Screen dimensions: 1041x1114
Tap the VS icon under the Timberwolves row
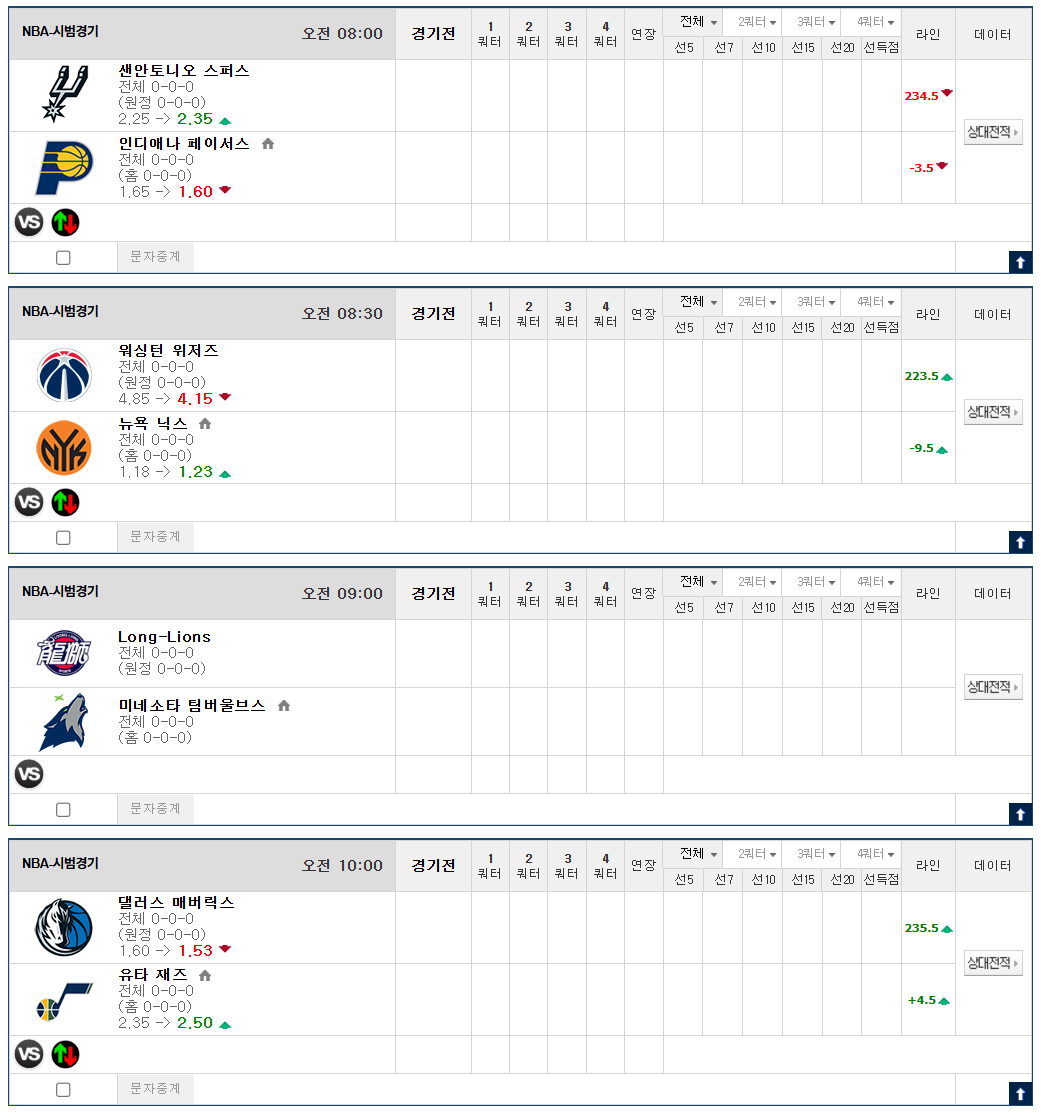[29, 774]
